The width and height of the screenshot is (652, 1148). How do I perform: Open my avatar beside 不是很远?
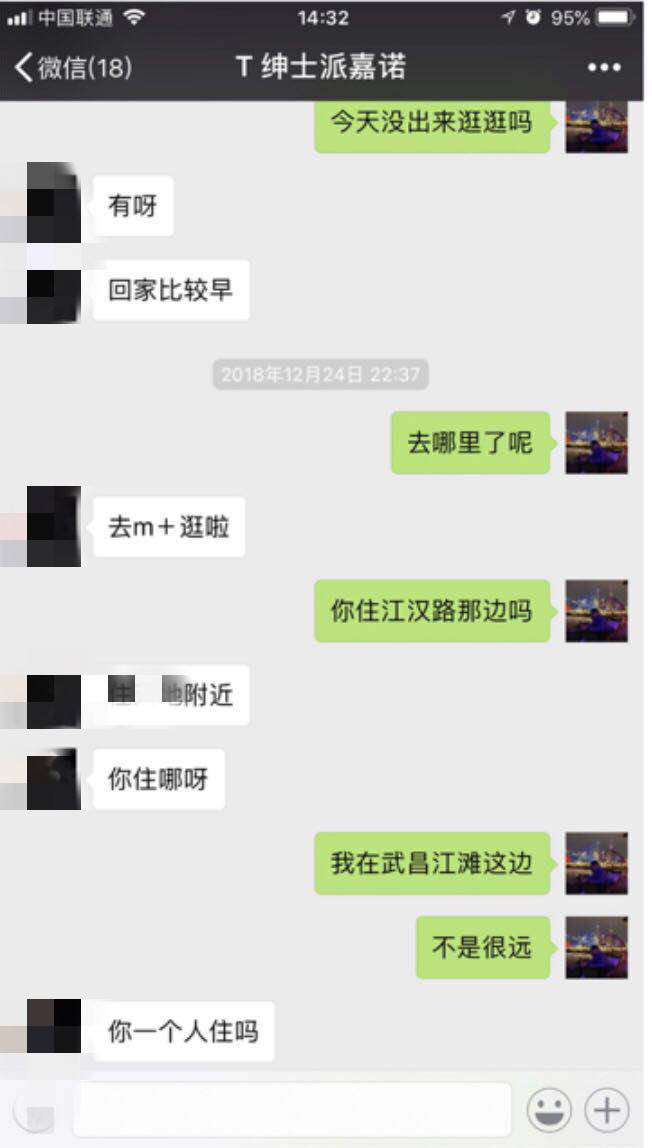596,947
